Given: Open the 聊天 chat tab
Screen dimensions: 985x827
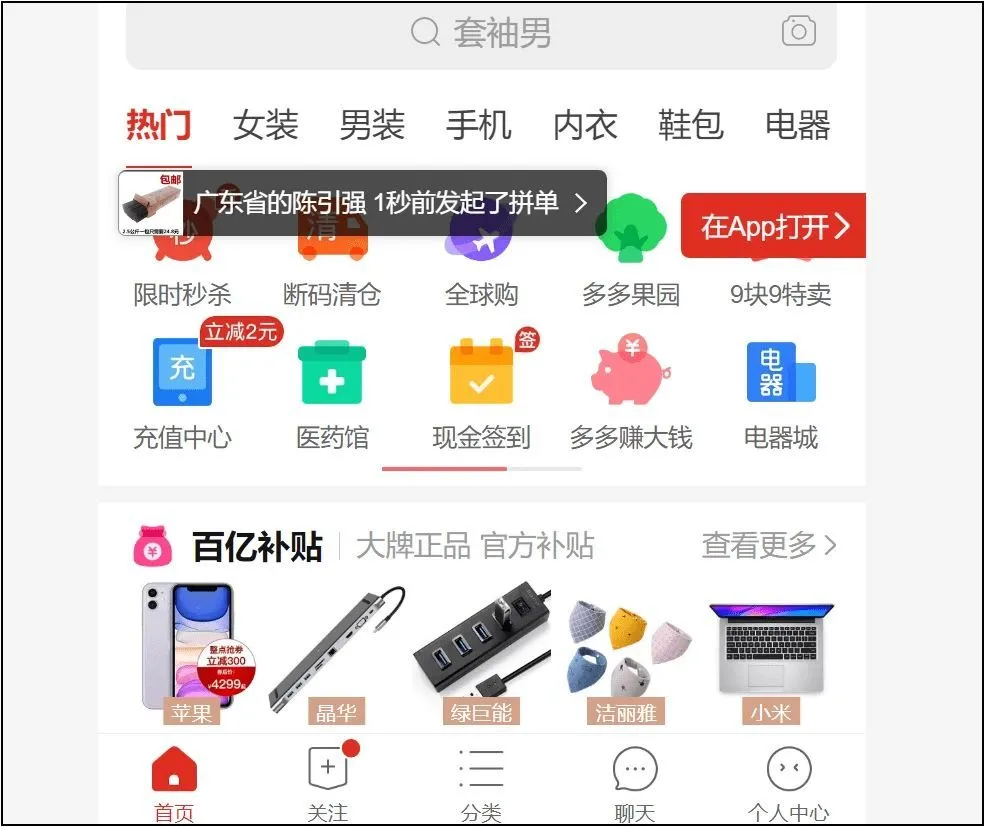Looking at the screenshot, I should pos(634,783).
